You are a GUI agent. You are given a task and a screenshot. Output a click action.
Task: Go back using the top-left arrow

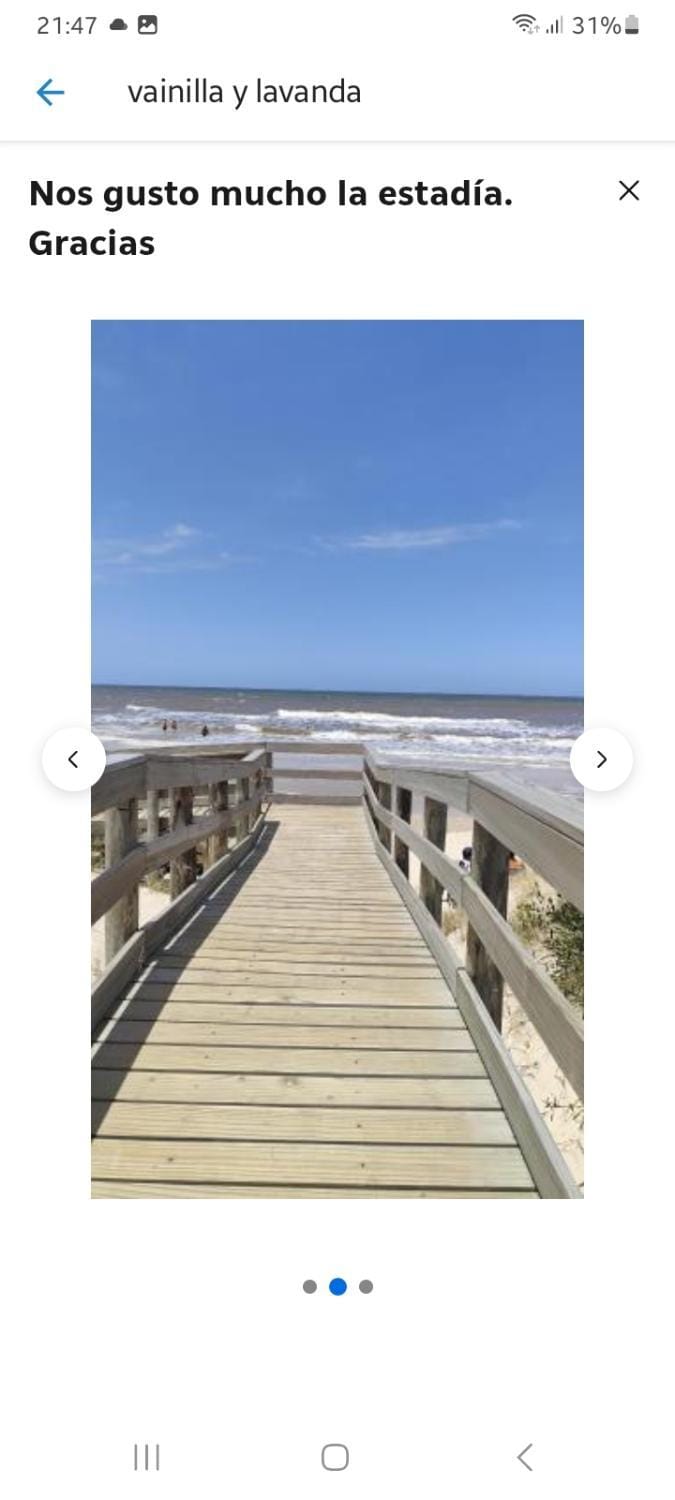(x=50, y=93)
